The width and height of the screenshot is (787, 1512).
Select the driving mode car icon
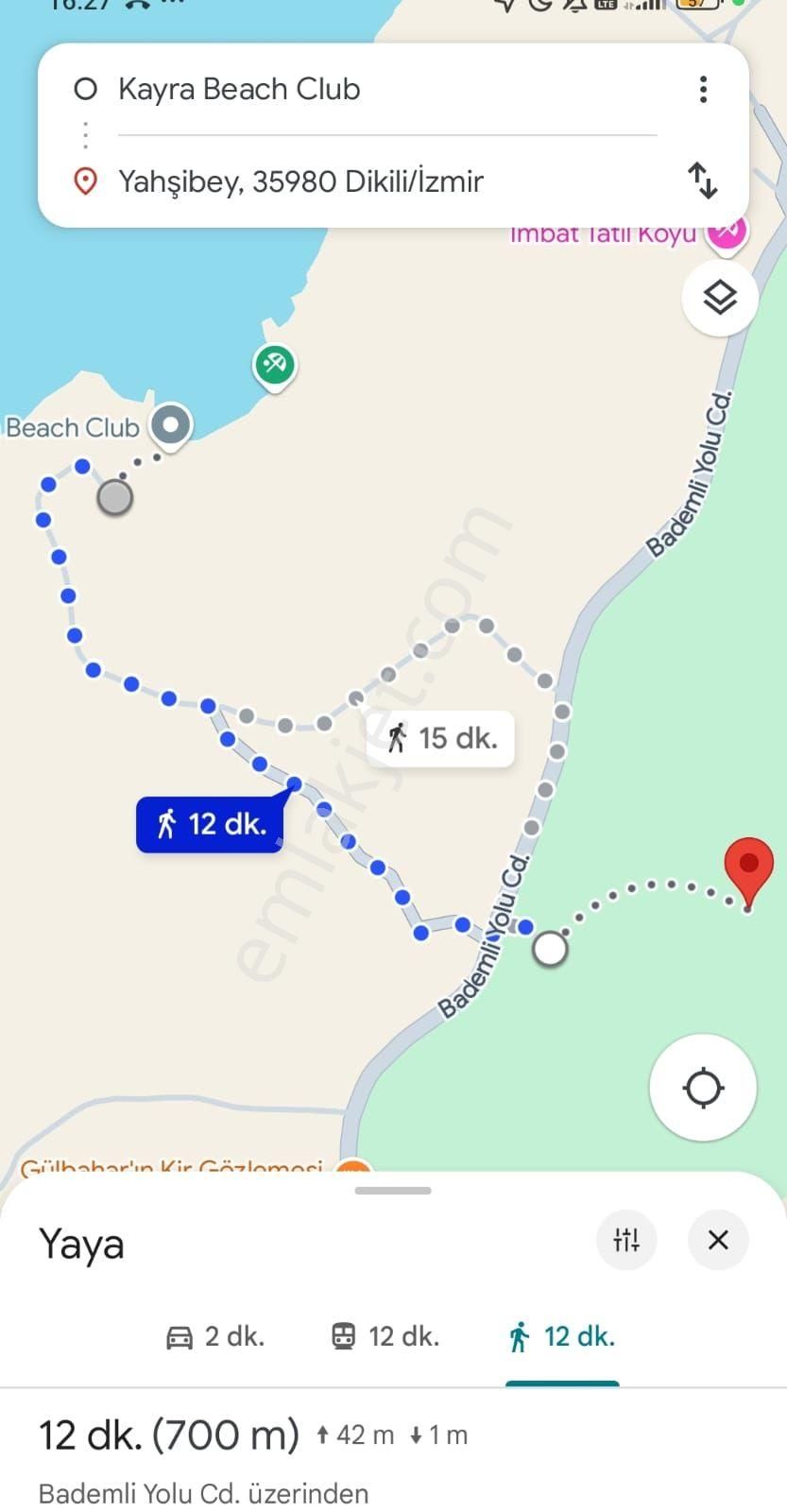180,1336
